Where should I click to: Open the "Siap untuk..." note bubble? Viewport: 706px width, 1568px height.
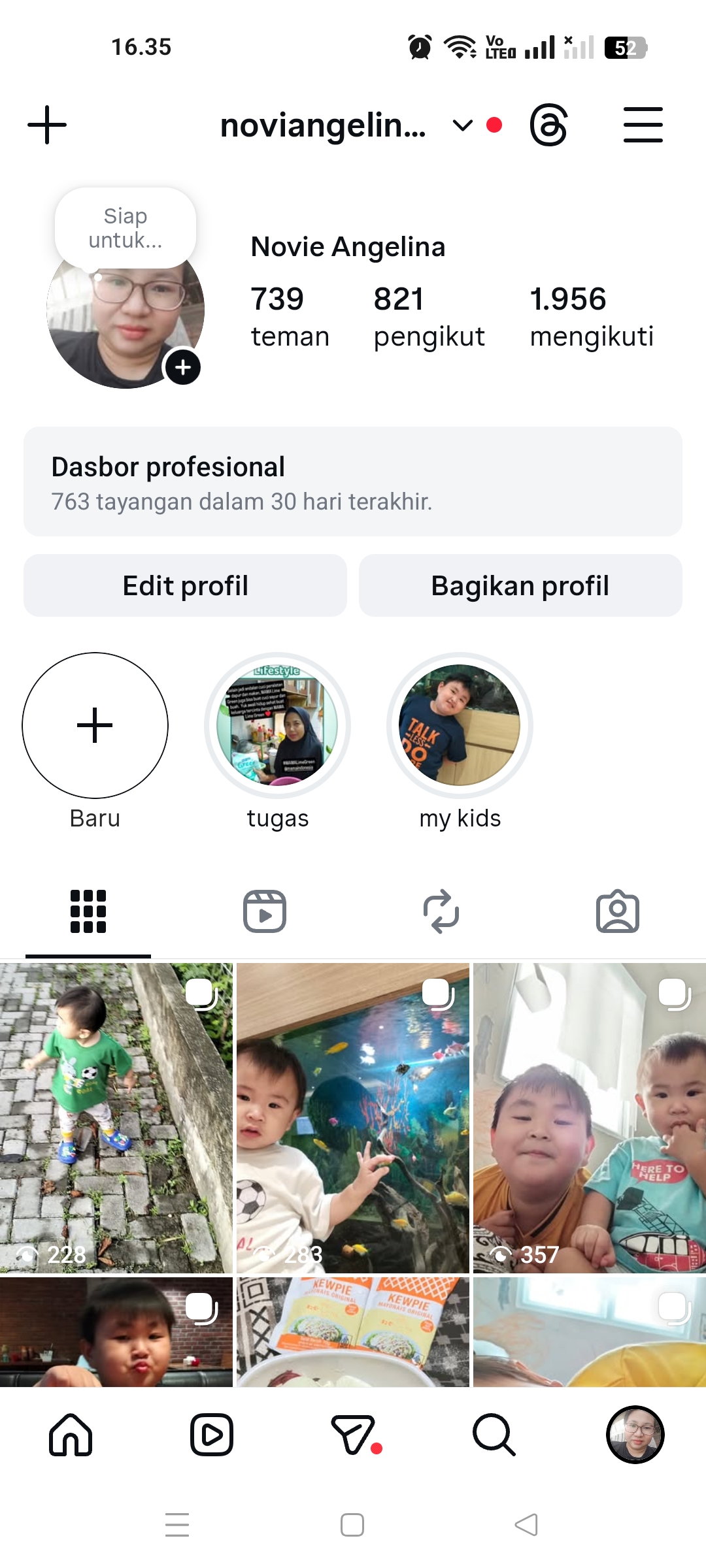[126, 228]
